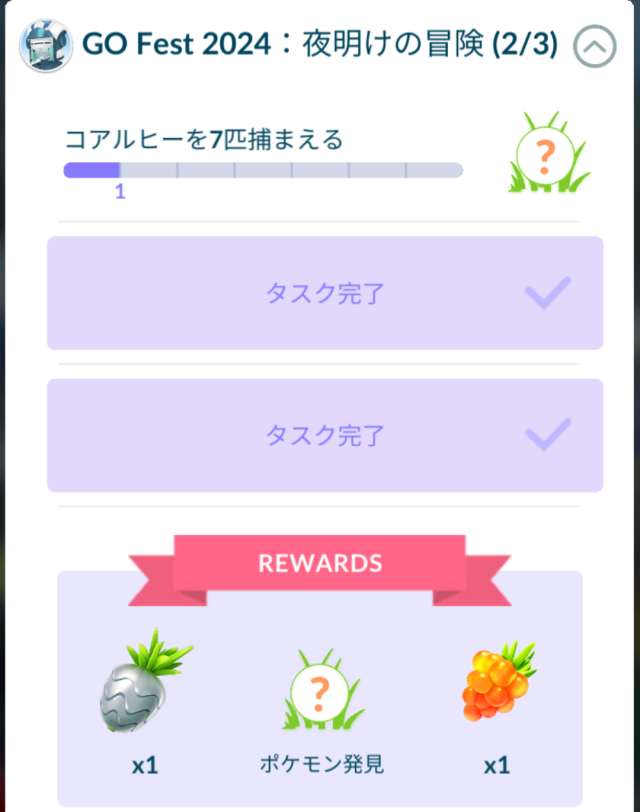Collapse the GO Fest 2024 research section
The image size is (640, 812).
[595, 46]
